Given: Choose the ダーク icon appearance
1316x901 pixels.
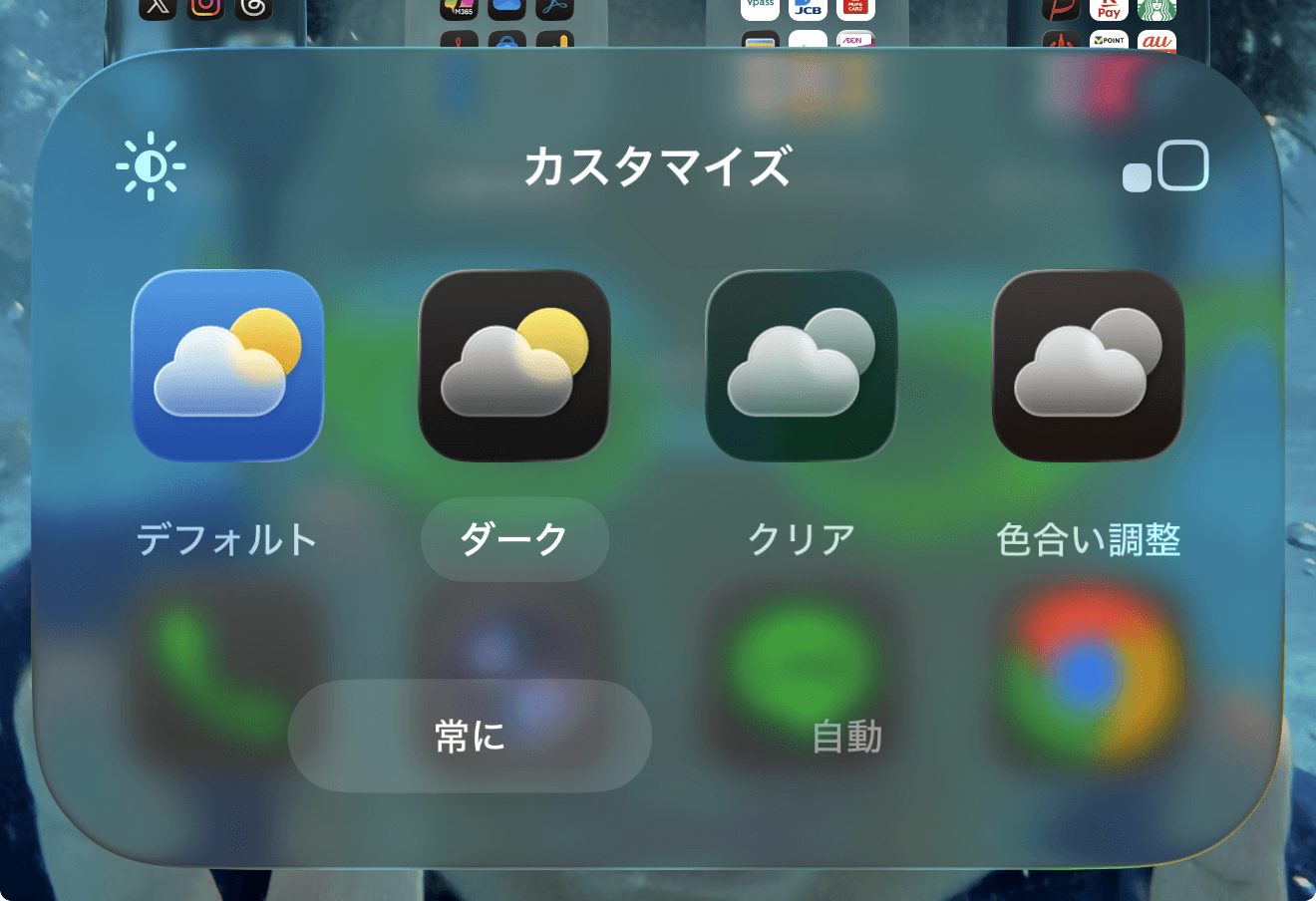Looking at the screenshot, I should [x=514, y=367].
